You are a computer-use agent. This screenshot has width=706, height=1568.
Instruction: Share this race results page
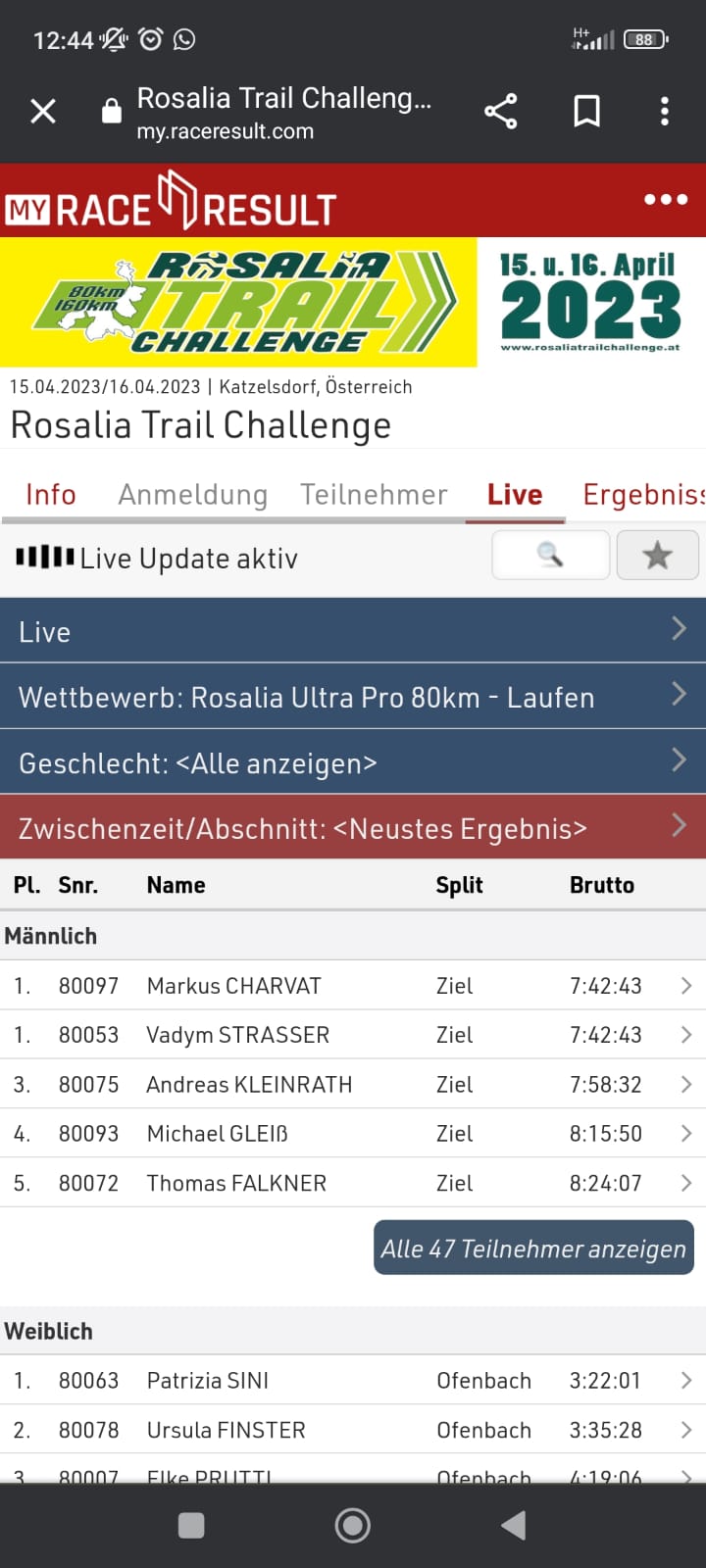click(x=501, y=112)
